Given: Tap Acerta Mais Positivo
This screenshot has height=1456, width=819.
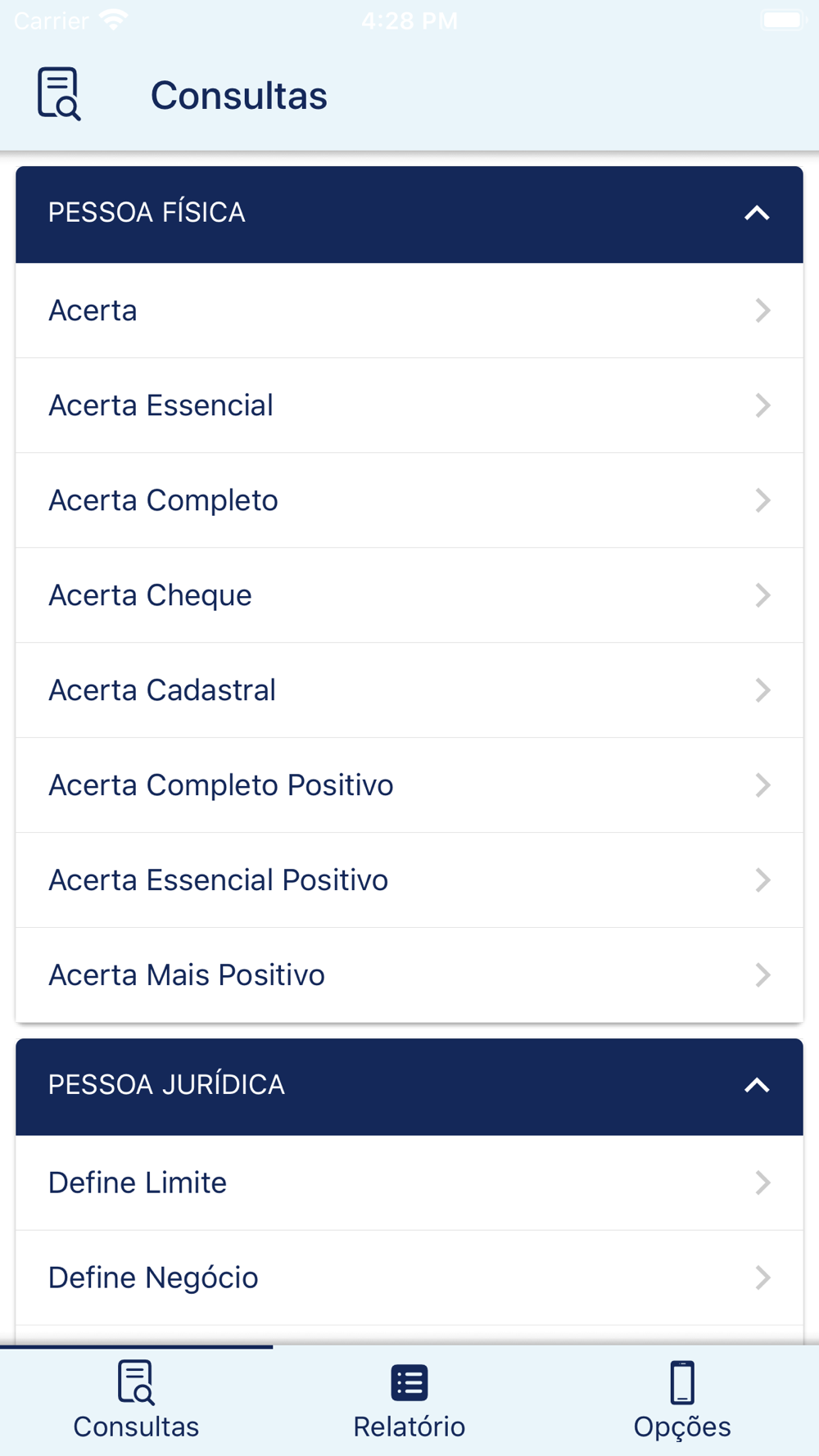Looking at the screenshot, I should [x=409, y=975].
